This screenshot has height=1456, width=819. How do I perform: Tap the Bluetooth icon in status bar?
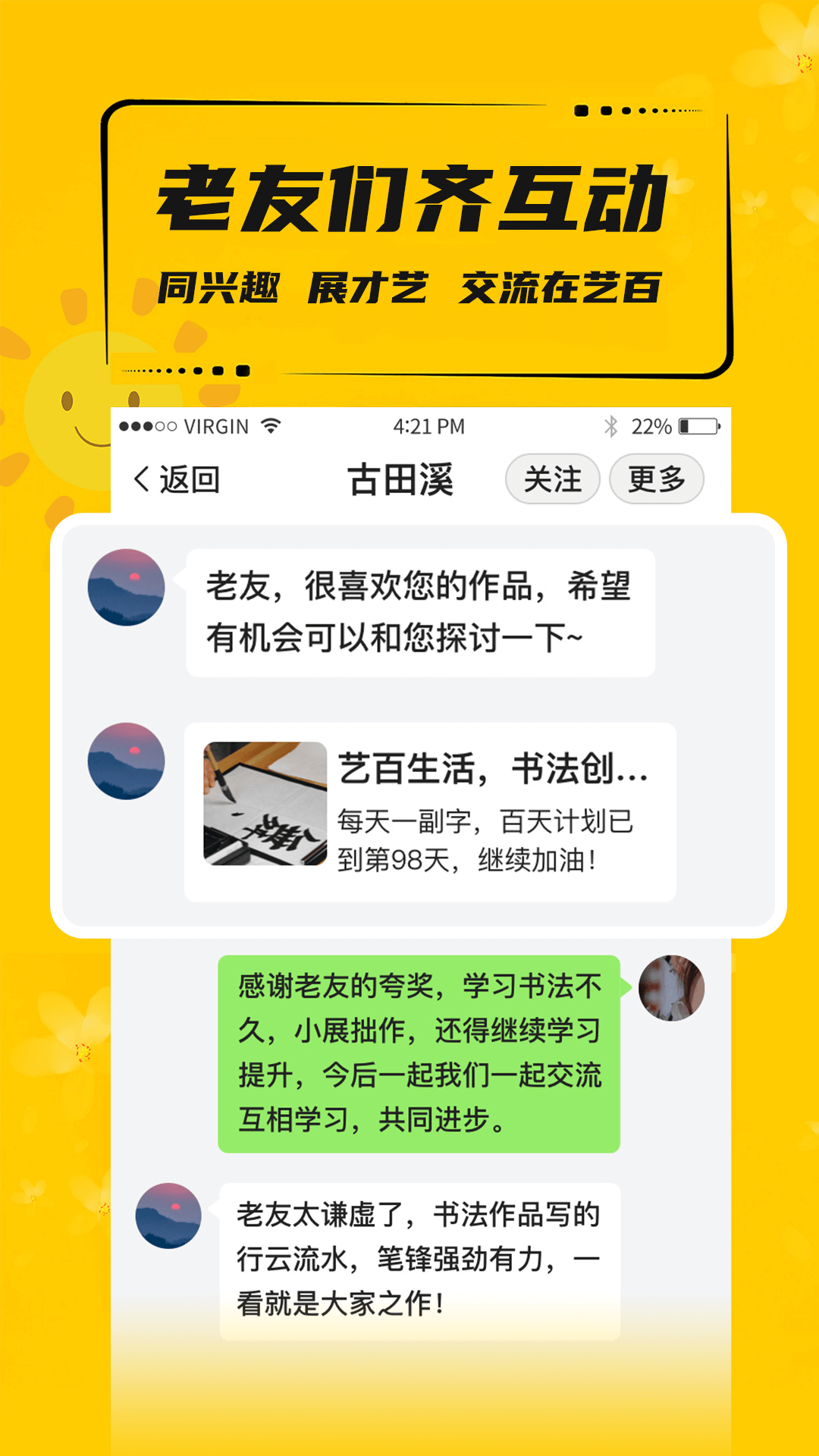610,426
